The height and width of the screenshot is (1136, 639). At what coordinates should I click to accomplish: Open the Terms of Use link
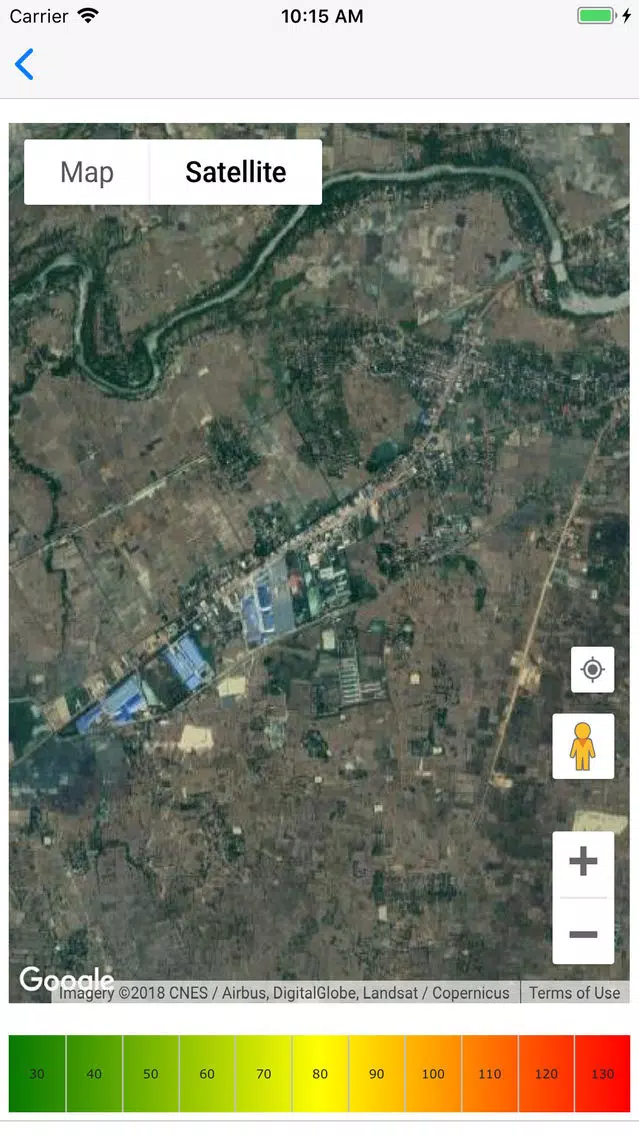[575, 993]
